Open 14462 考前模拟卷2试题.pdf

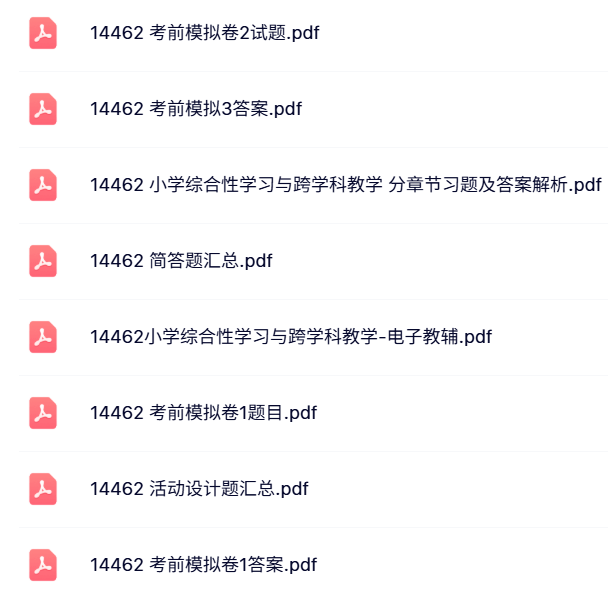(x=204, y=33)
